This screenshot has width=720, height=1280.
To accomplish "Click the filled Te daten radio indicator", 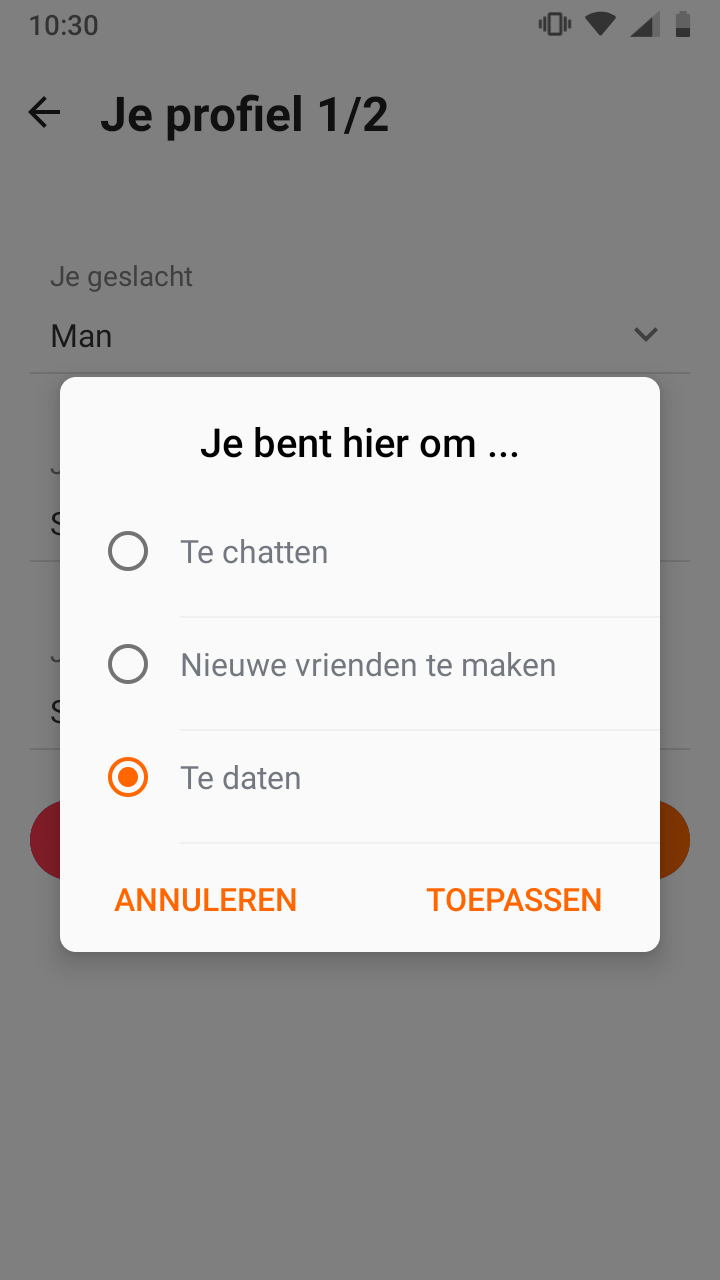I will coord(128,777).
